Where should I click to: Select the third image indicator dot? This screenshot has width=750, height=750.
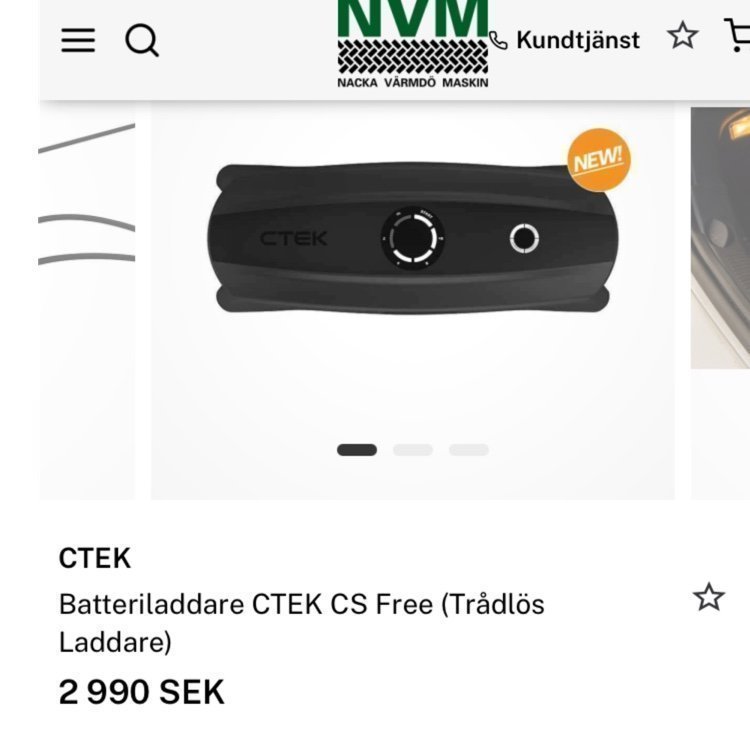point(468,450)
